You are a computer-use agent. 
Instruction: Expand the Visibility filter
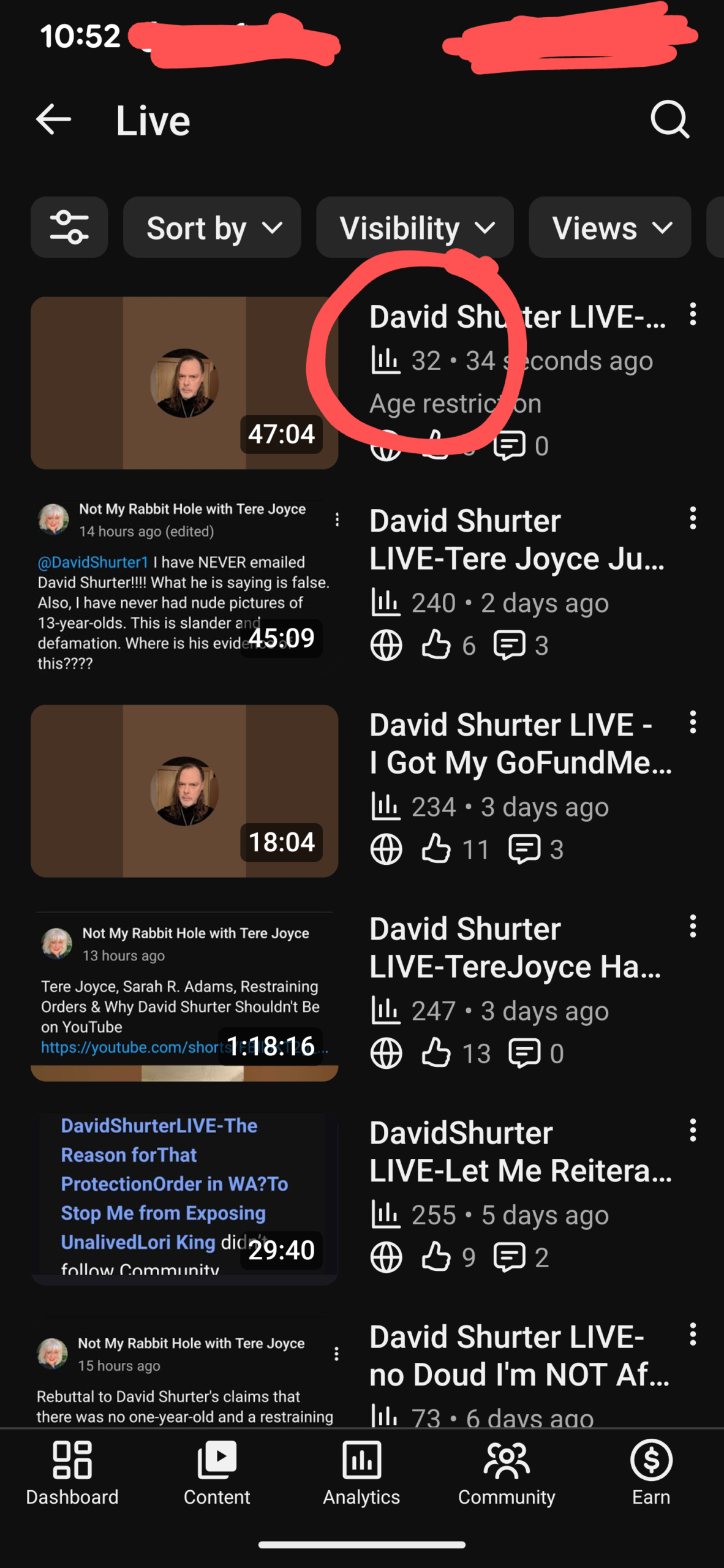pyautogui.click(x=415, y=227)
